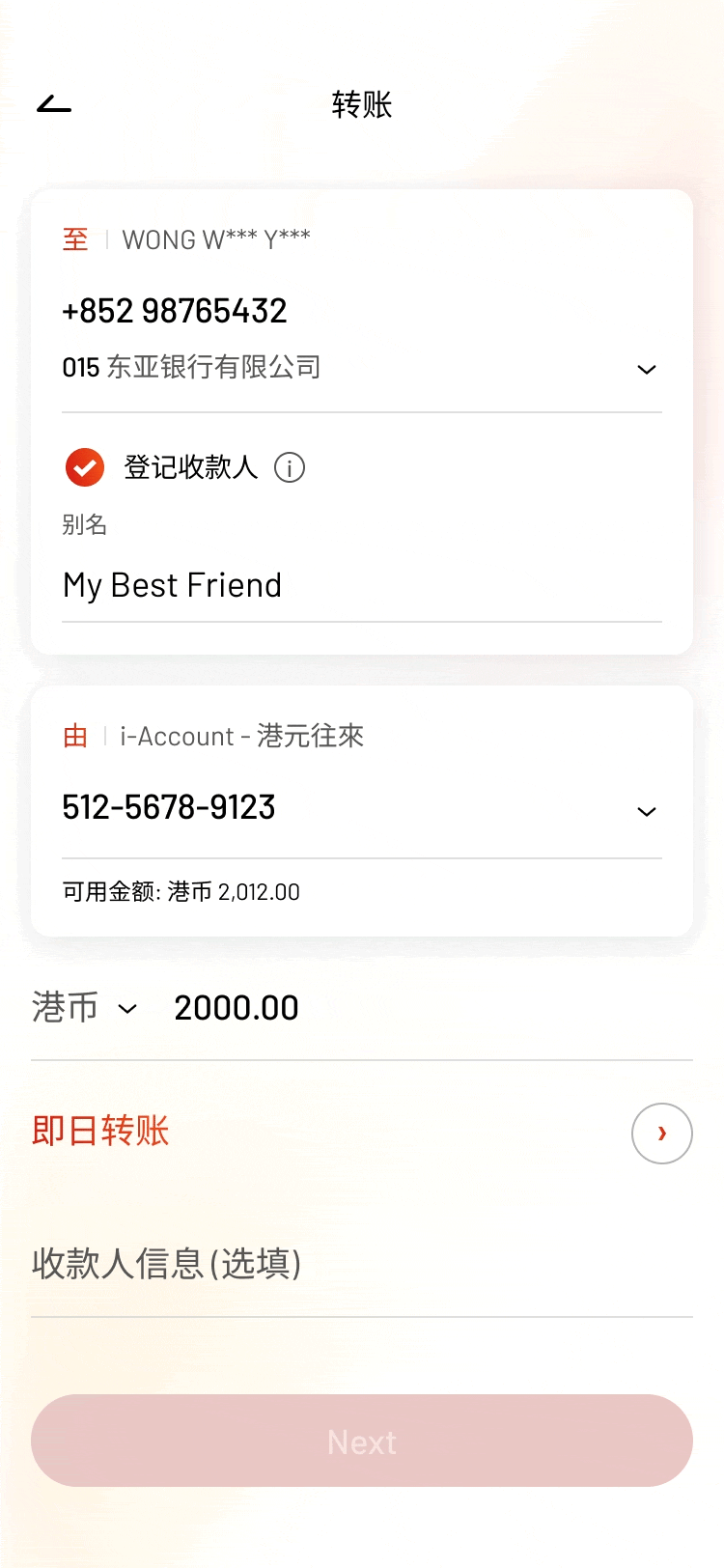Screen dimensions: 724x1568
Task: Open the 即日转账 arrow button
Action: click(662, 1134)
